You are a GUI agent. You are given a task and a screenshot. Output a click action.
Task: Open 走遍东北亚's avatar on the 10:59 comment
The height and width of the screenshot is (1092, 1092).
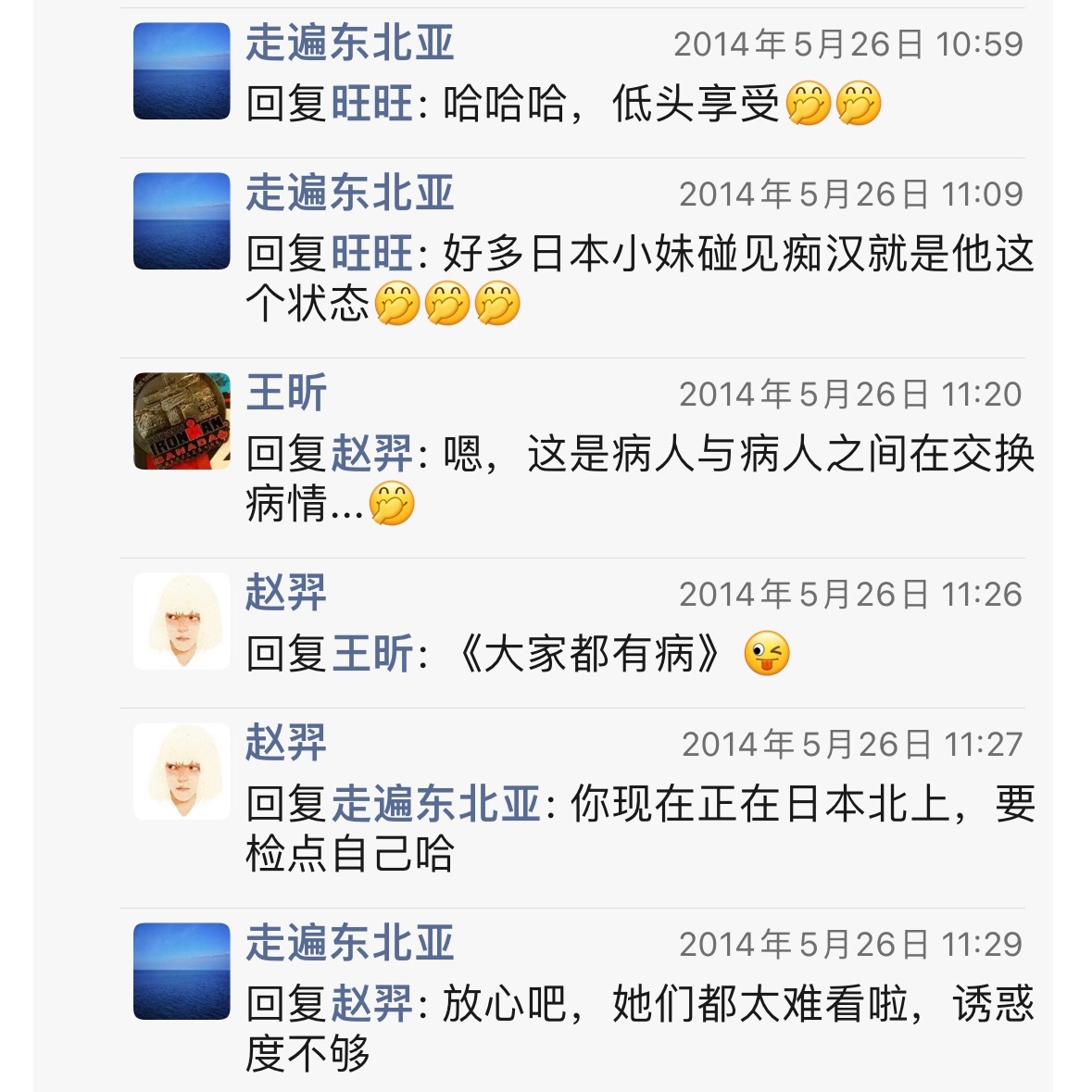[x=182, y=71]
